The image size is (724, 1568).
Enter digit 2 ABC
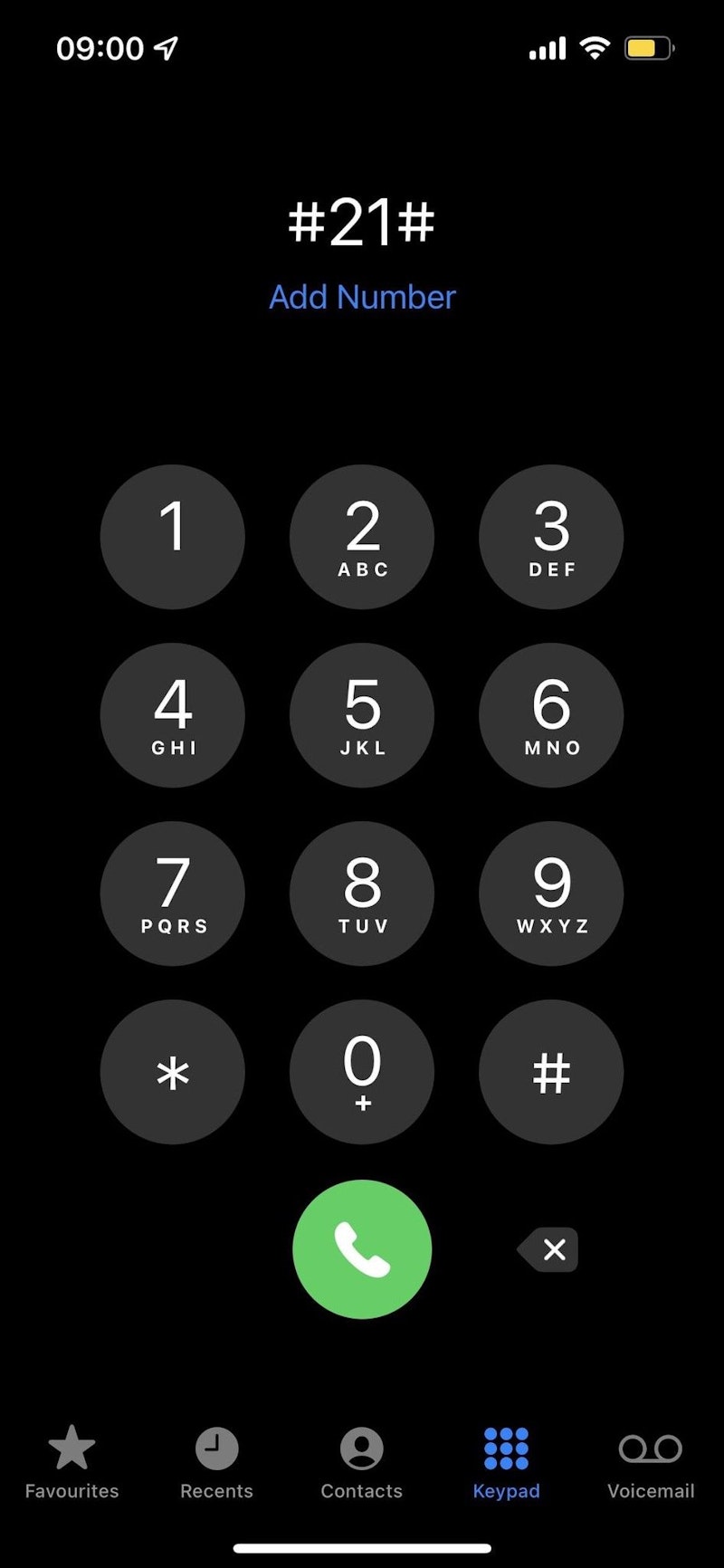[x=362, y=537]
